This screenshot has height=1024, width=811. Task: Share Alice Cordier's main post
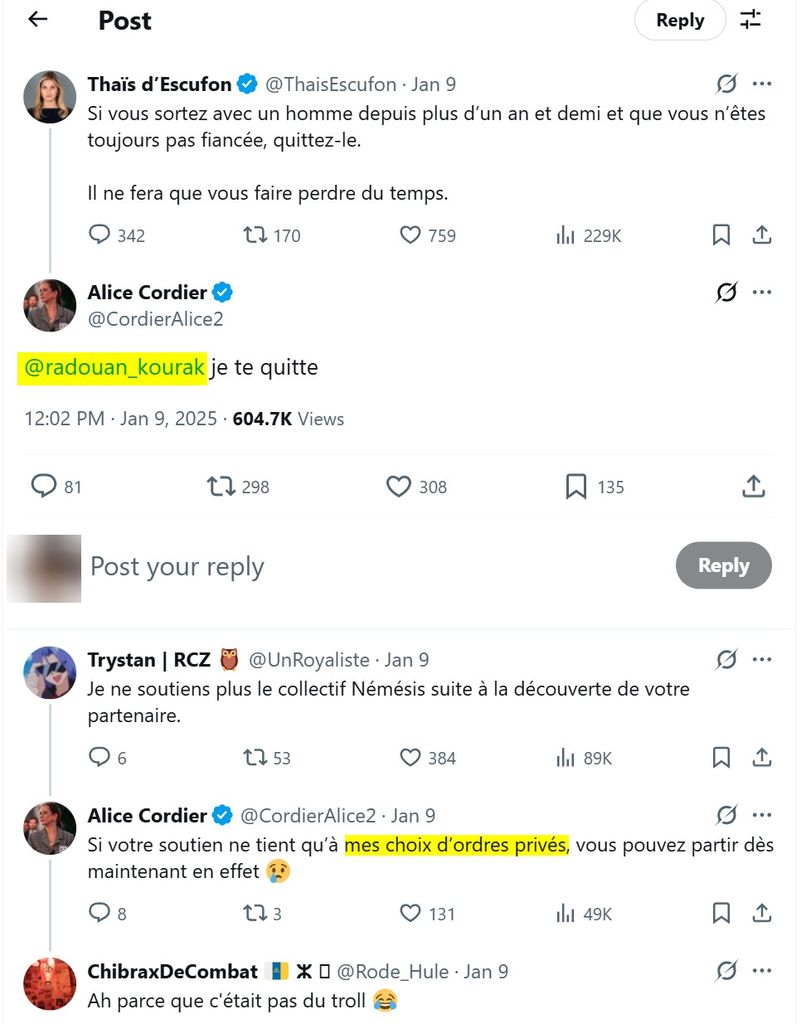pyautogui.click(x=754, y=486)
